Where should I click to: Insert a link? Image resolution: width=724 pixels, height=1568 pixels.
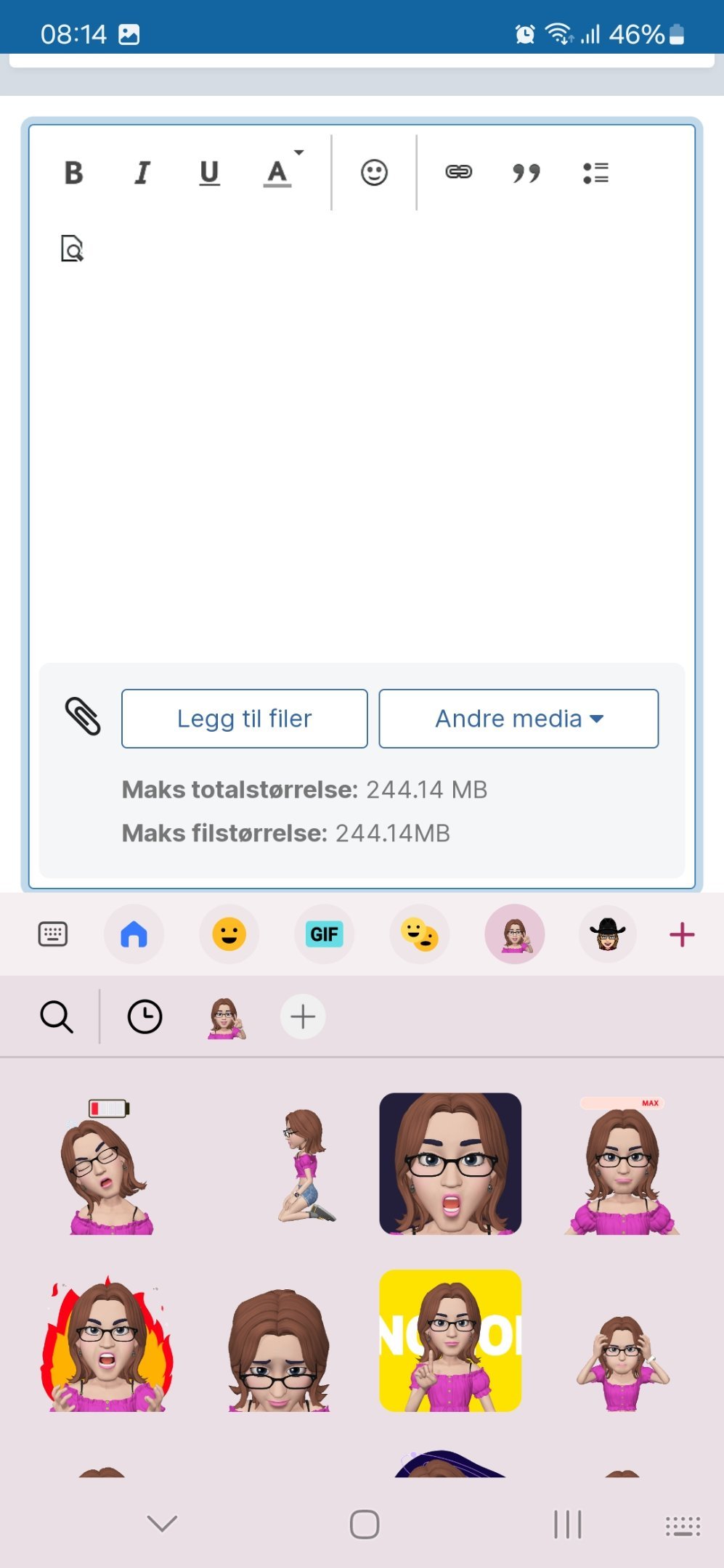(459, 172)
